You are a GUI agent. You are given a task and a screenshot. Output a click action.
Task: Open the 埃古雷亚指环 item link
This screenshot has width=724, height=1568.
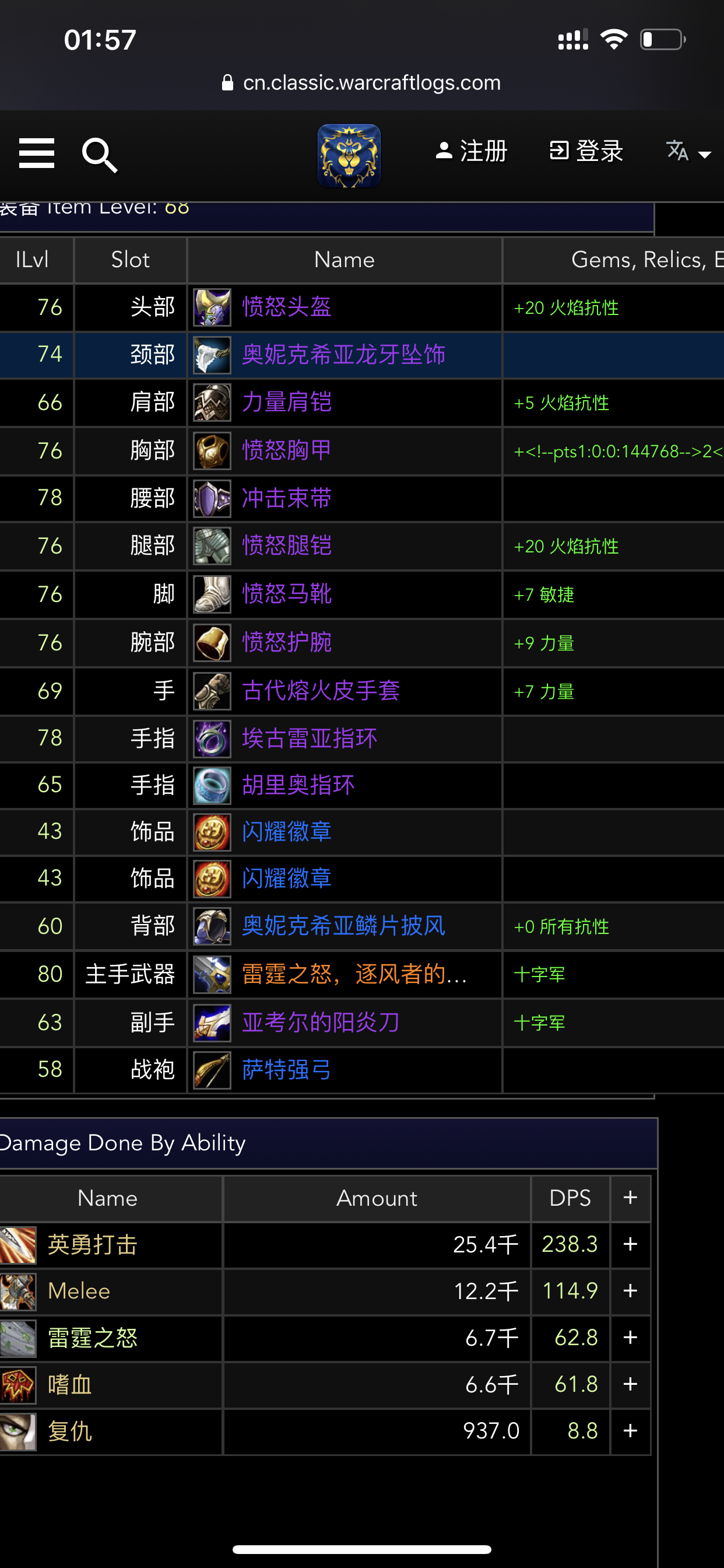pyautogui.click(x=310, y=738)
